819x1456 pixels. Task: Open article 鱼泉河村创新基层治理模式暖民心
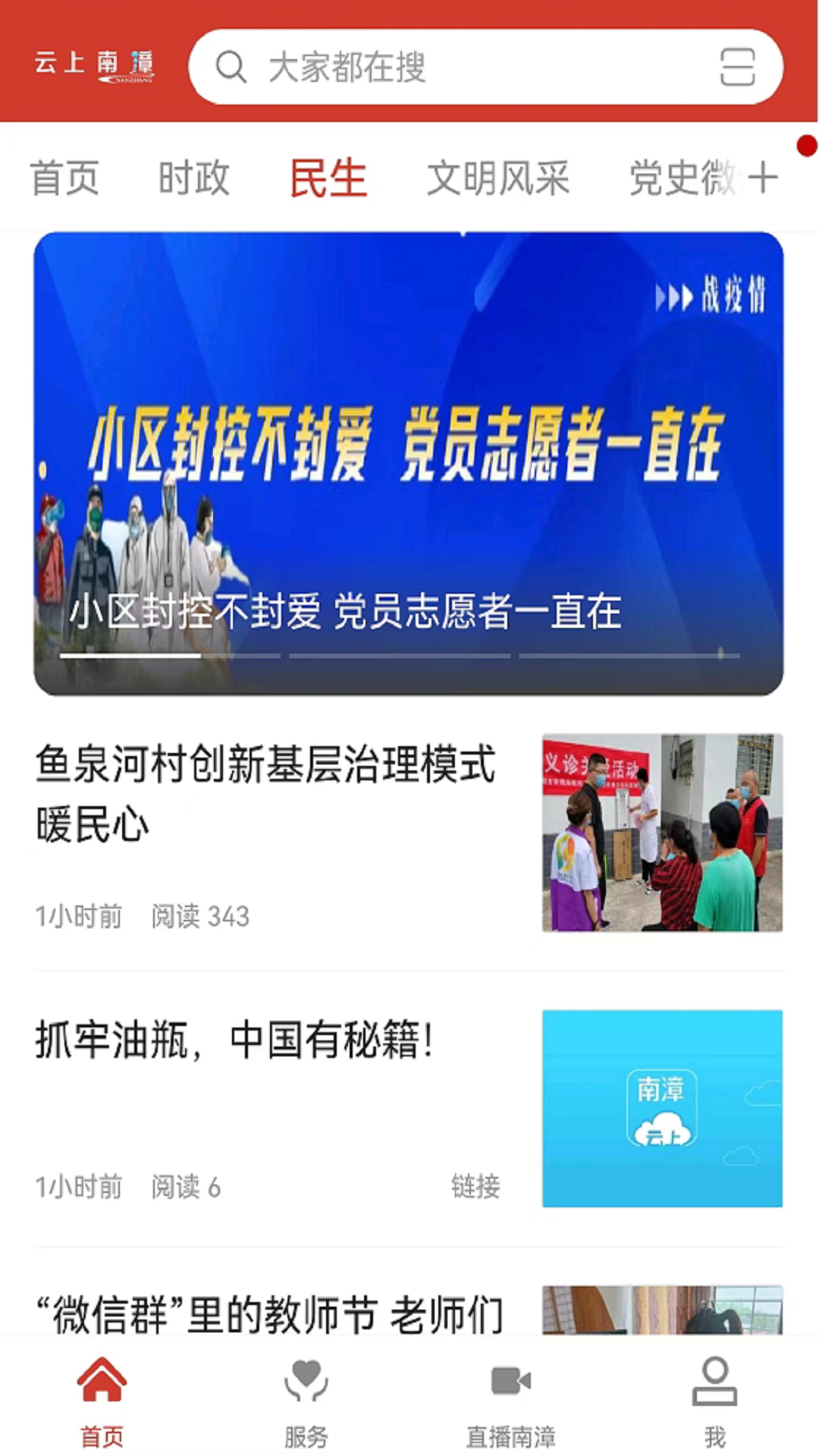(x=265, y=792)
